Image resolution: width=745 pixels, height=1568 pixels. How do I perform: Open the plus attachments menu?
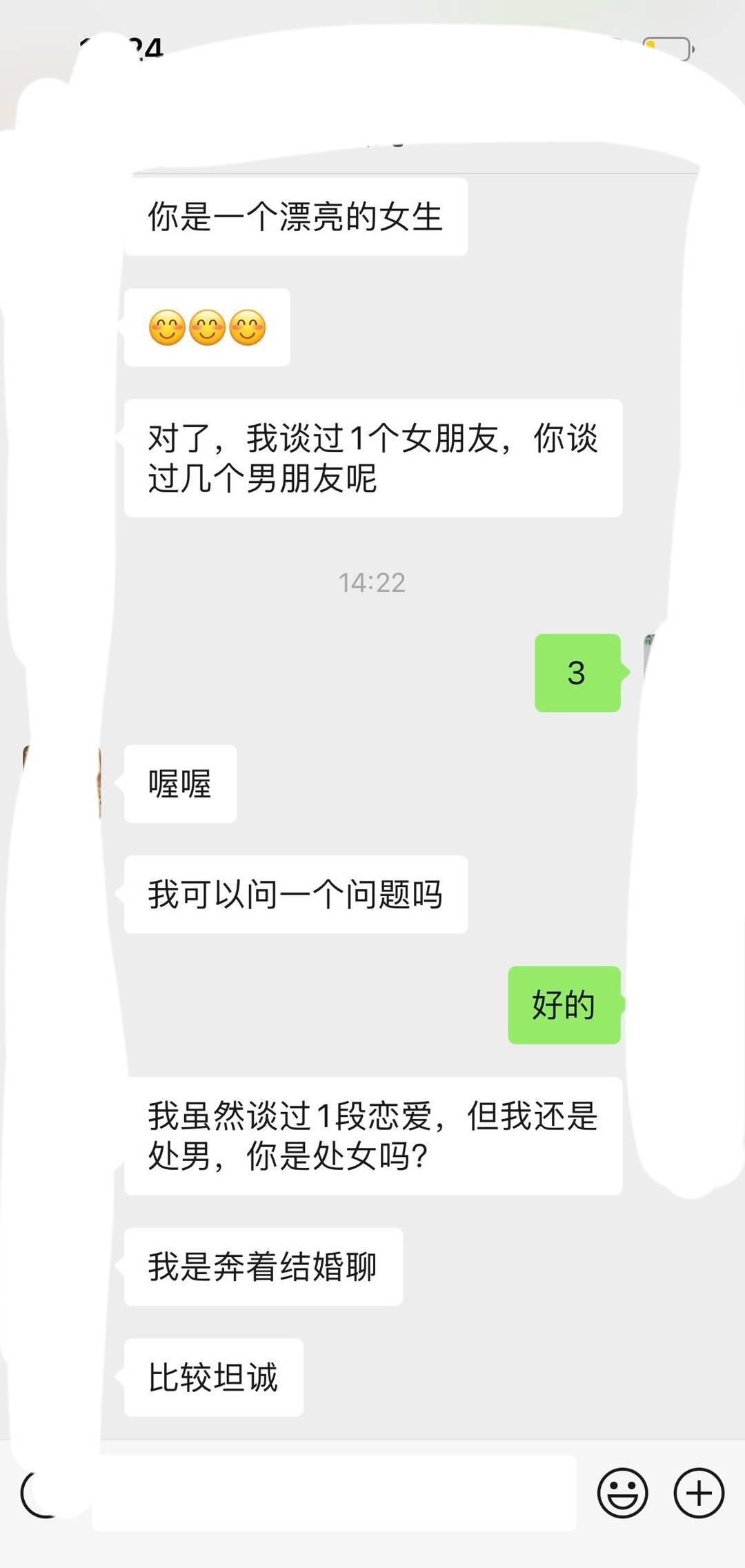(699, 1493)
